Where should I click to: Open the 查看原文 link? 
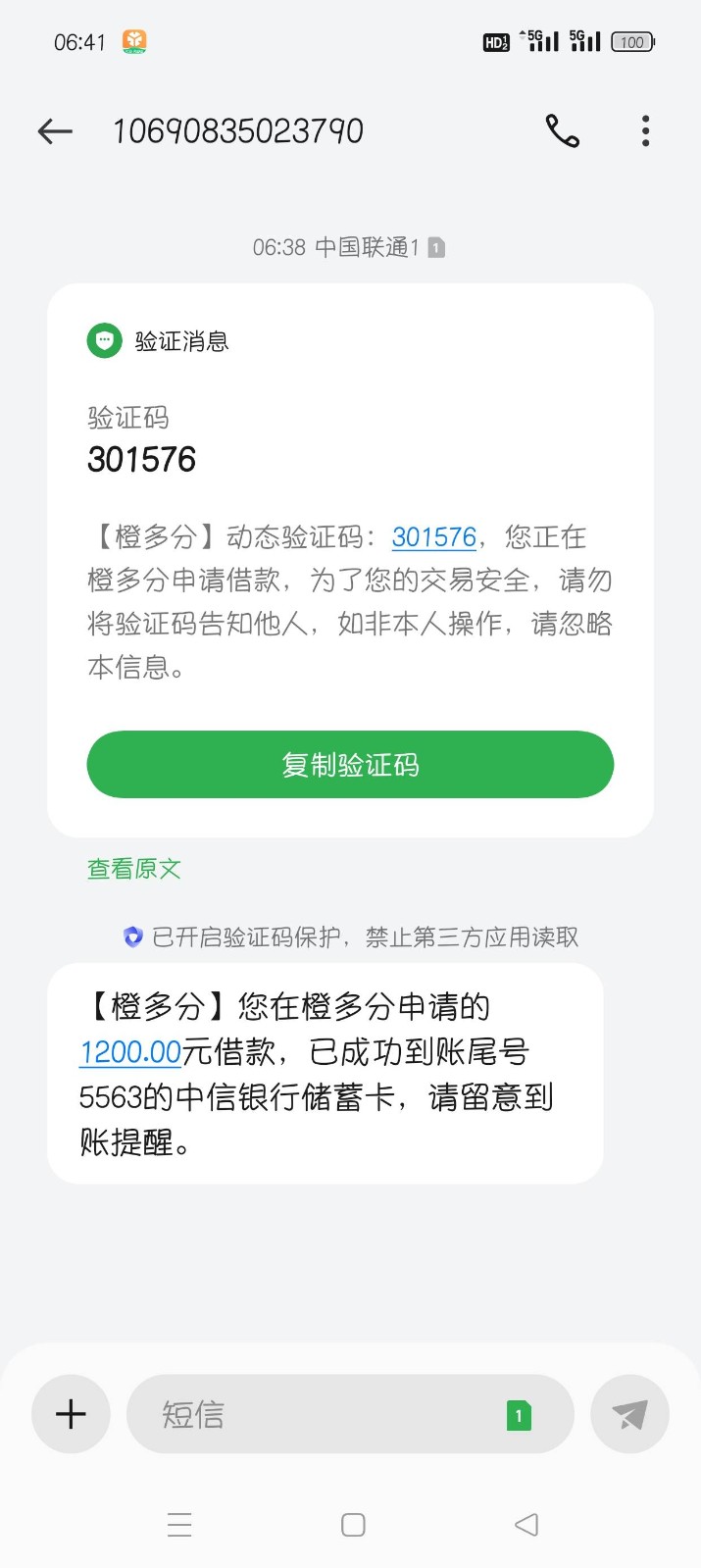point(134,869)
